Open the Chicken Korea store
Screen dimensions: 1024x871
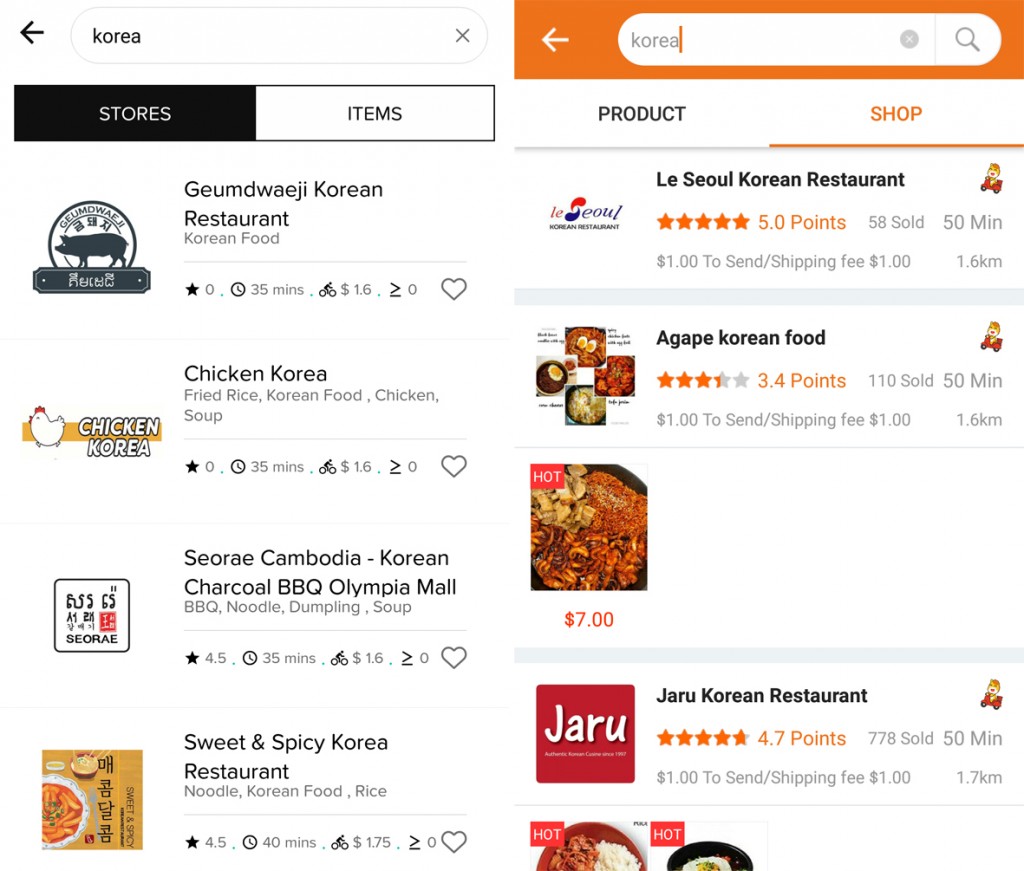tap(255, 374)
